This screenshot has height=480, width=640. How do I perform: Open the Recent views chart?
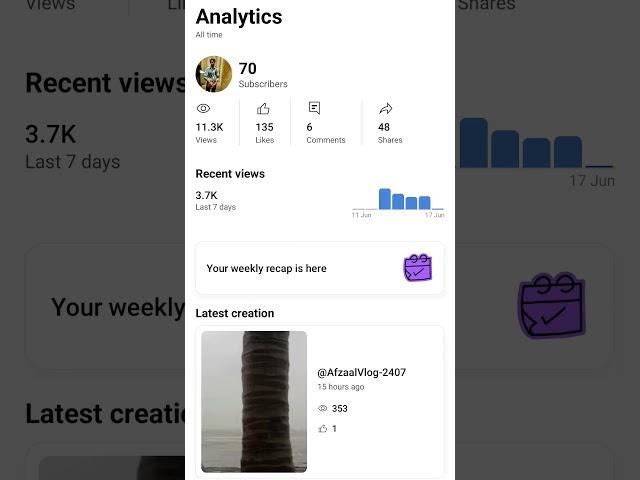click(398, 198)
